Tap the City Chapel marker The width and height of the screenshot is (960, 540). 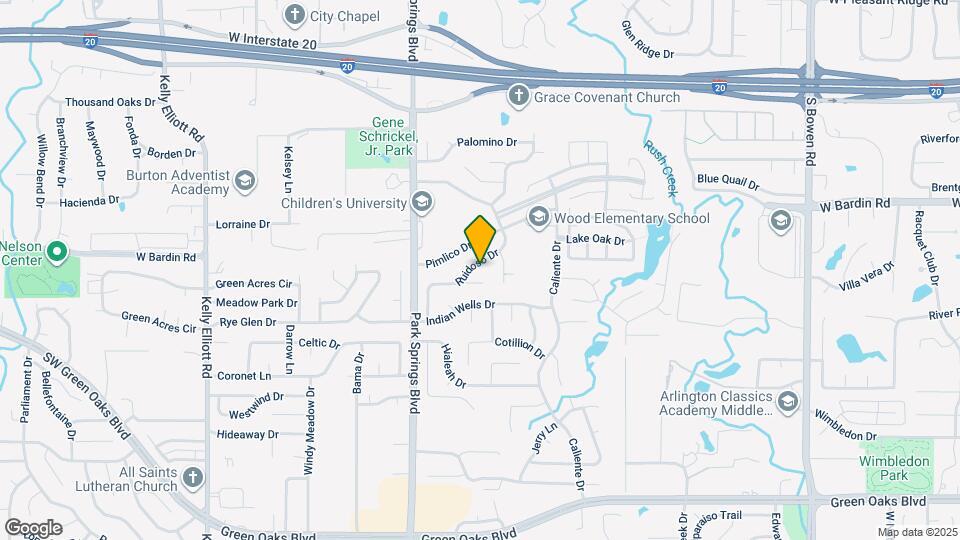click(x=294, y=15)
